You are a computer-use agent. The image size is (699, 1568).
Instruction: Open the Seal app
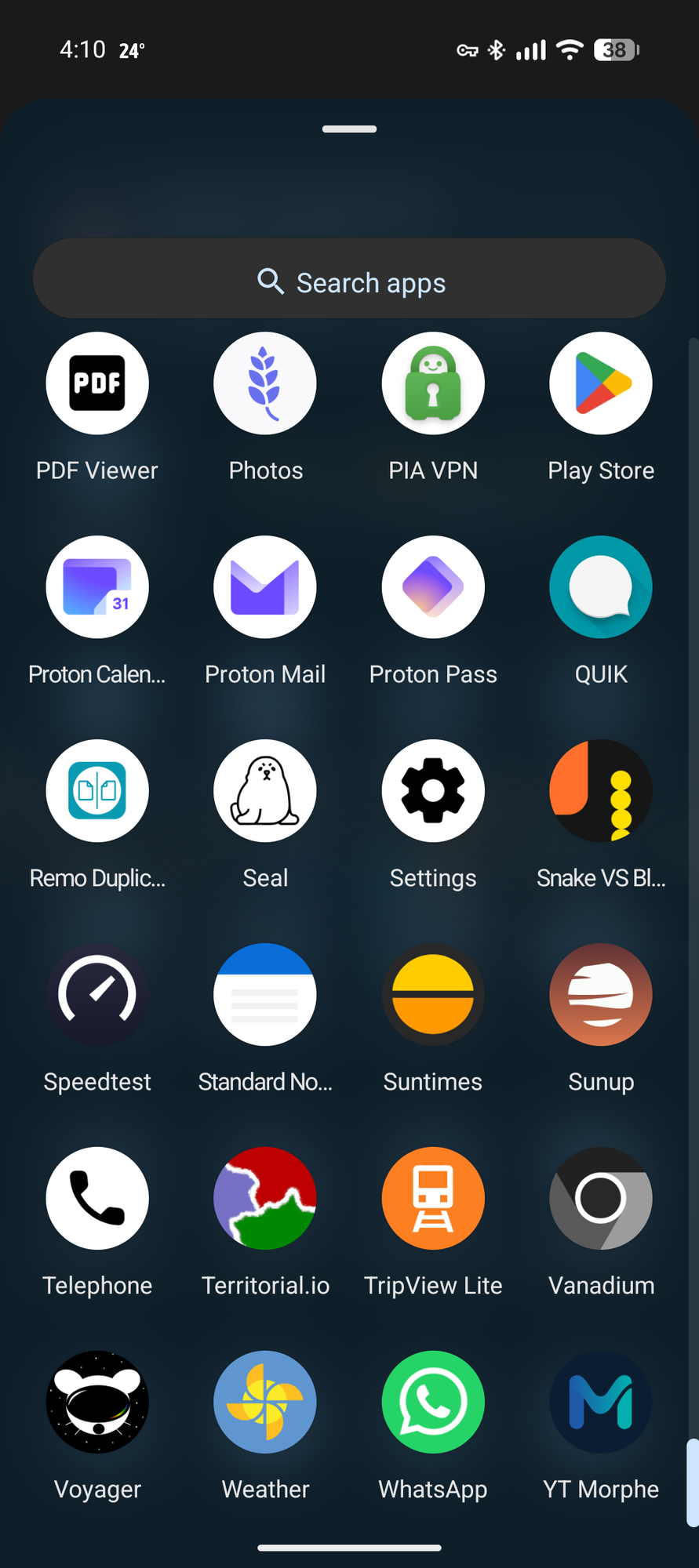click(265, 791)
